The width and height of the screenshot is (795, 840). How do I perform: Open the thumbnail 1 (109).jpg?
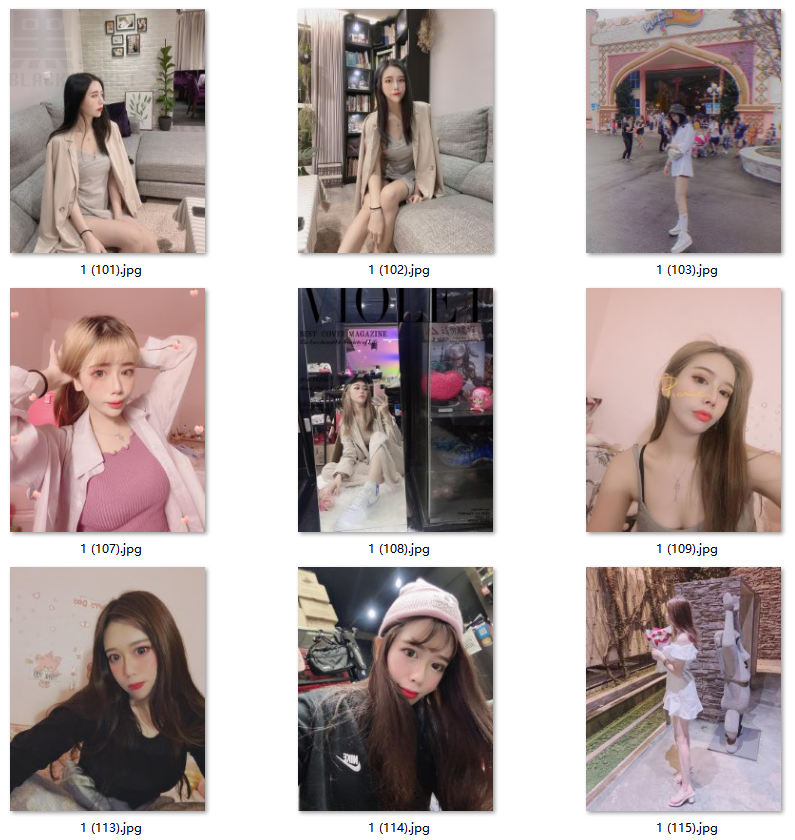pyautogui.click(x=684, y=410)
